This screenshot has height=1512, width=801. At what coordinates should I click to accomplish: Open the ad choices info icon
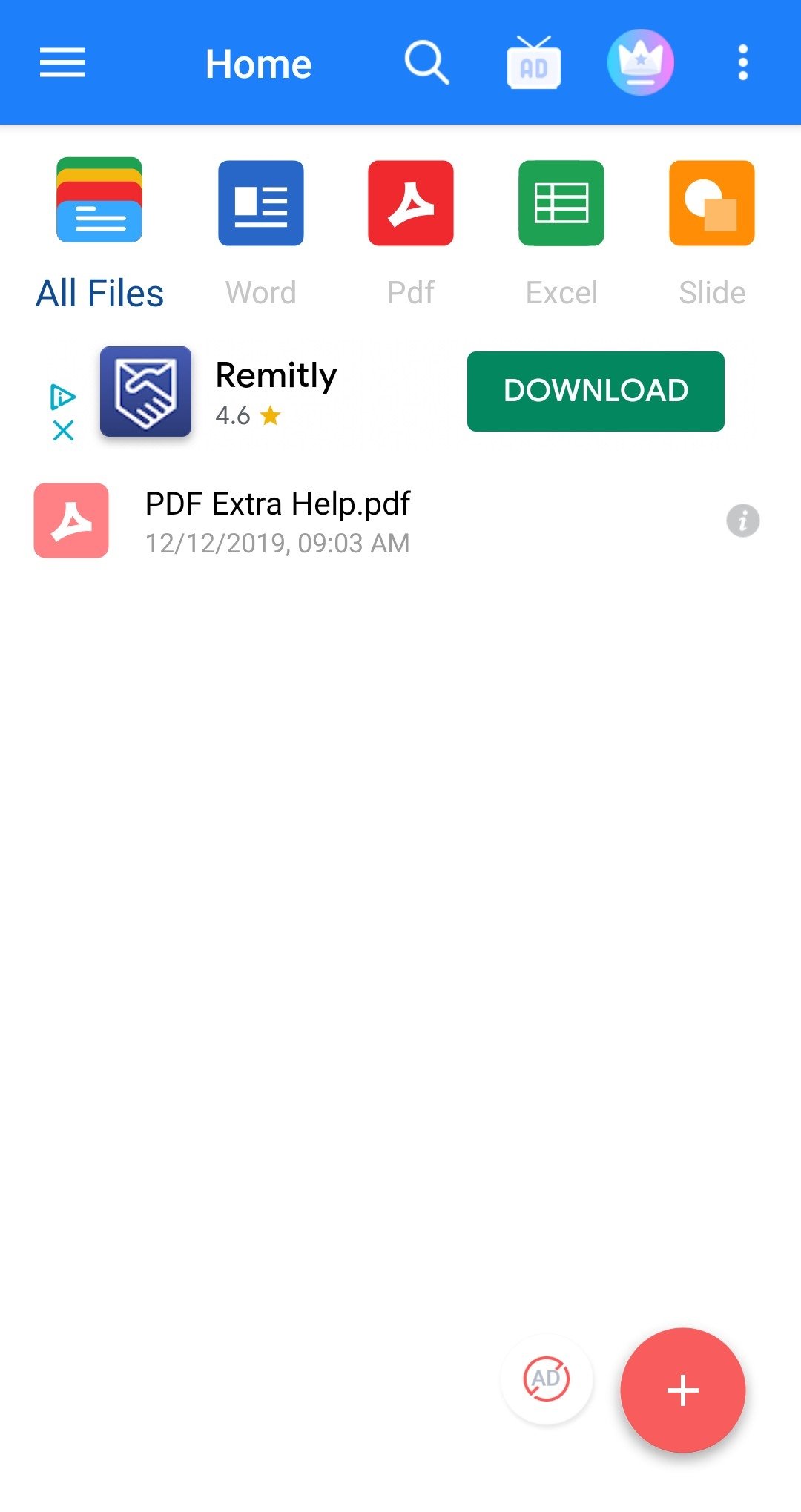point(63,397)
